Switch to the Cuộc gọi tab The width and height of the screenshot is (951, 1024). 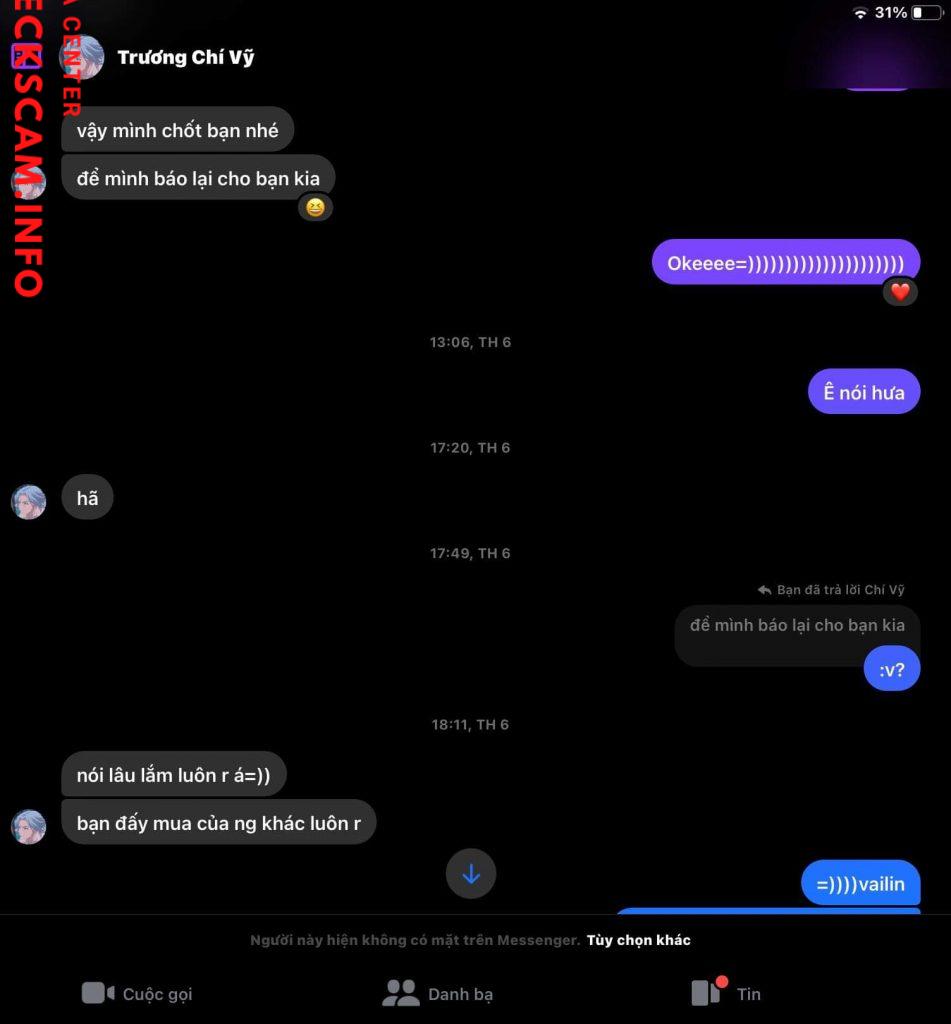point(137,993)
